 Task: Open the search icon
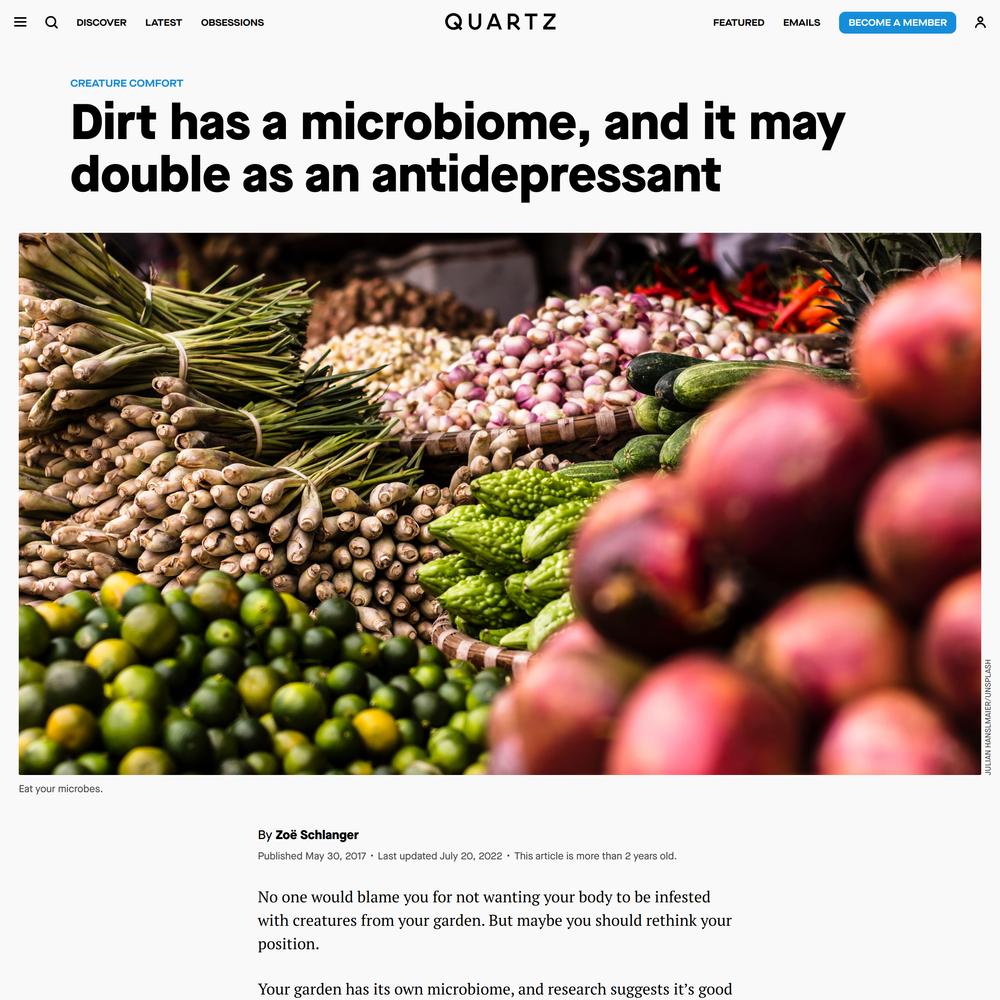(52, 22)
